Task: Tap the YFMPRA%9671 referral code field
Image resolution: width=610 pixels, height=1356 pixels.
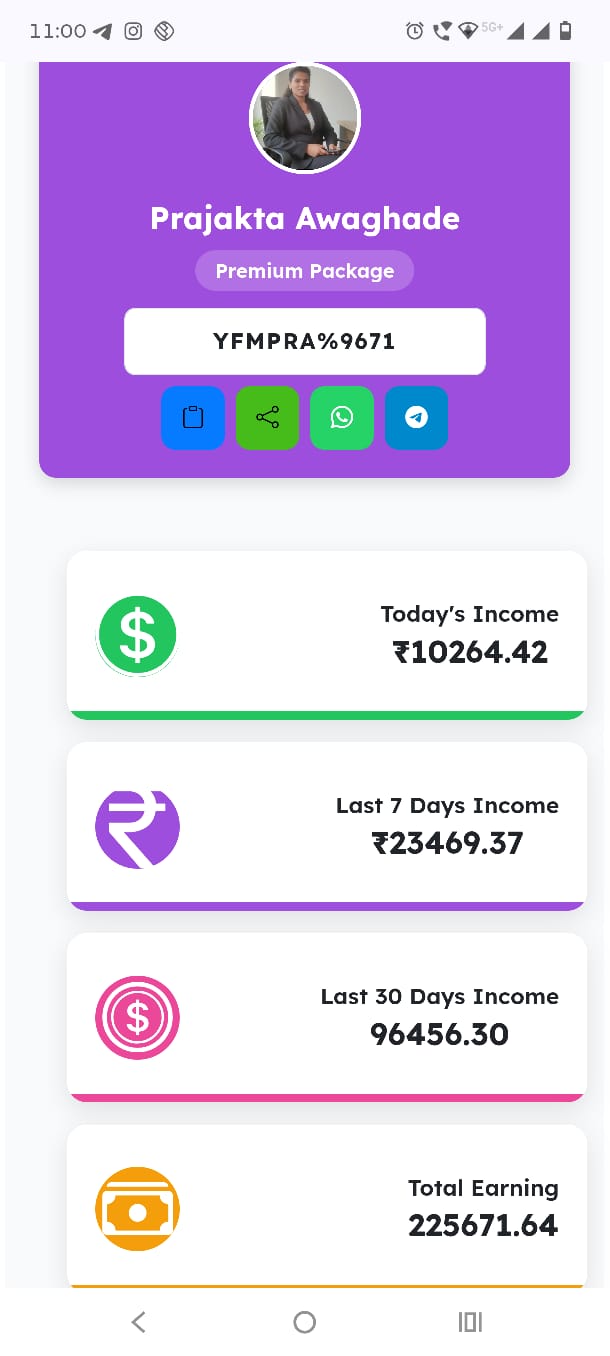Action: [x=305, y=342]
